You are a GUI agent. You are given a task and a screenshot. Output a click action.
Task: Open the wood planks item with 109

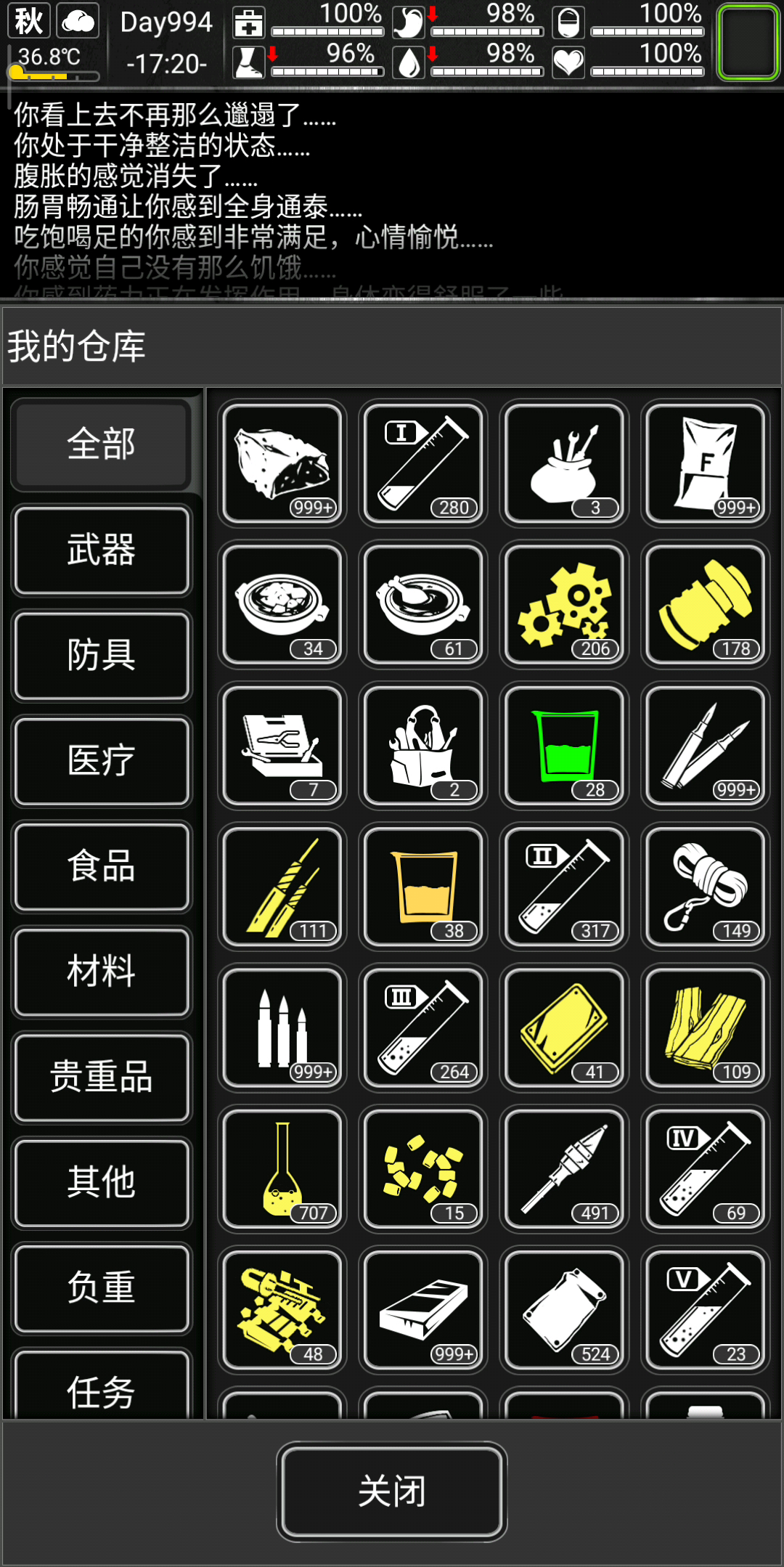click(x=706, y=1027)
